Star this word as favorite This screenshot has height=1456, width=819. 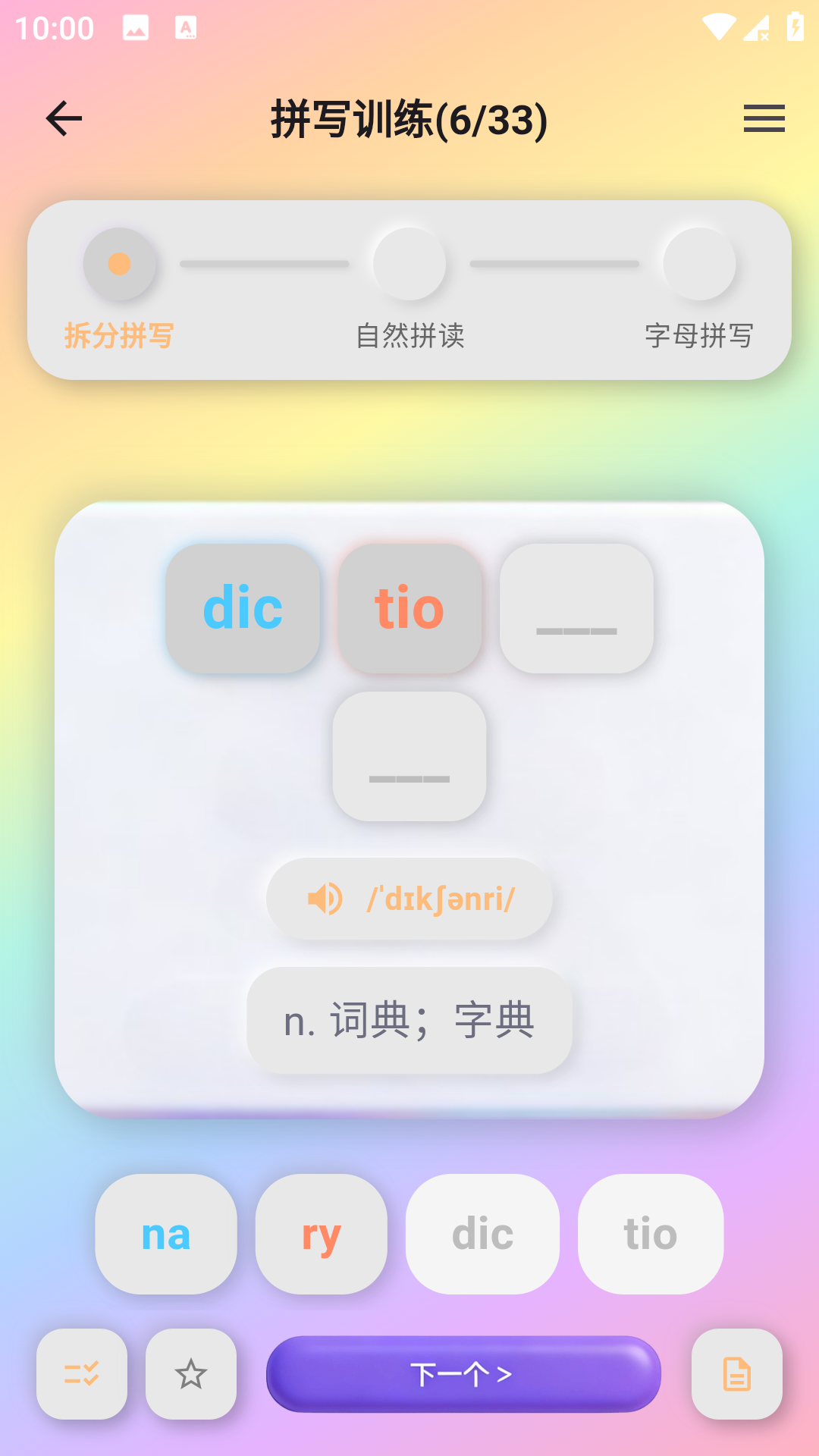coord(191,1374)
